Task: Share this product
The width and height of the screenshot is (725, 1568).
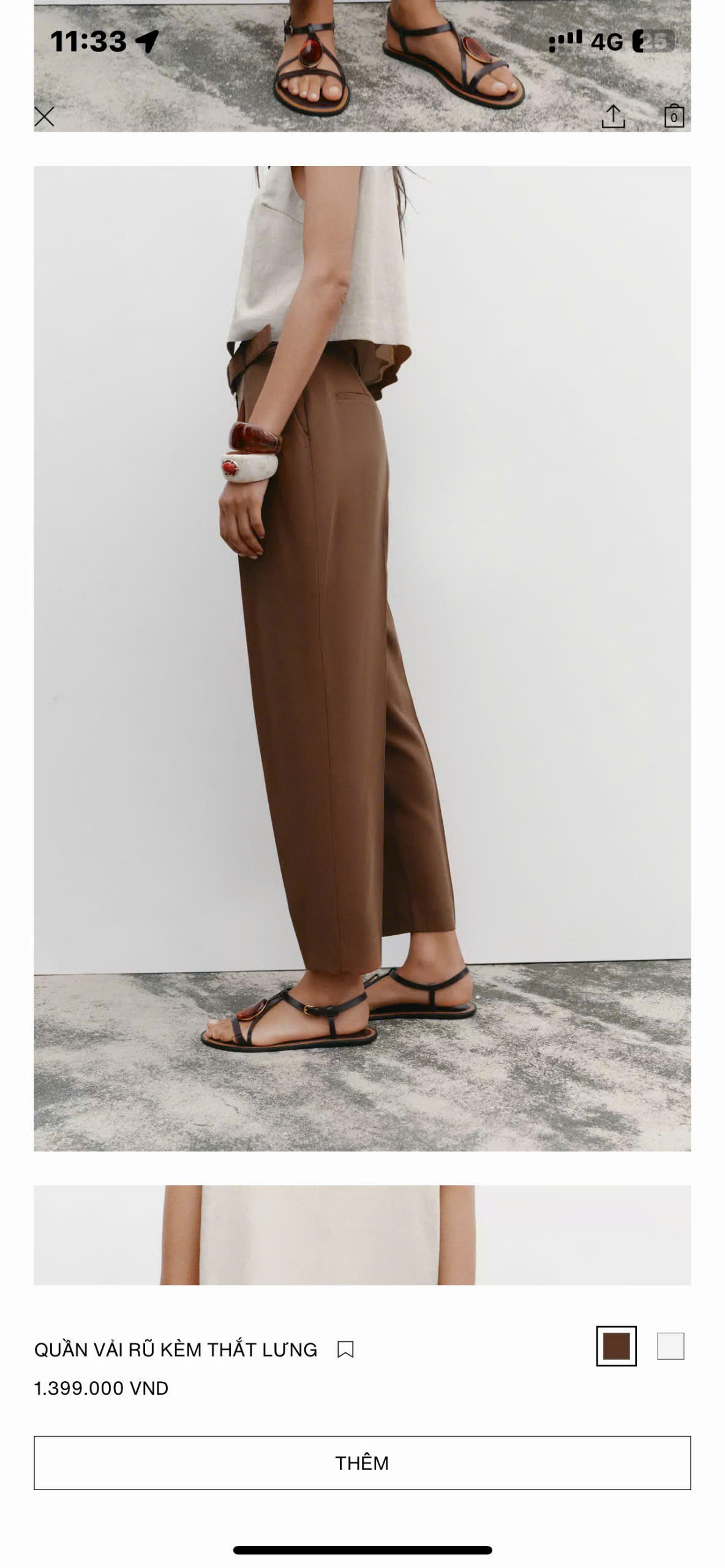Action: point(613,116)
